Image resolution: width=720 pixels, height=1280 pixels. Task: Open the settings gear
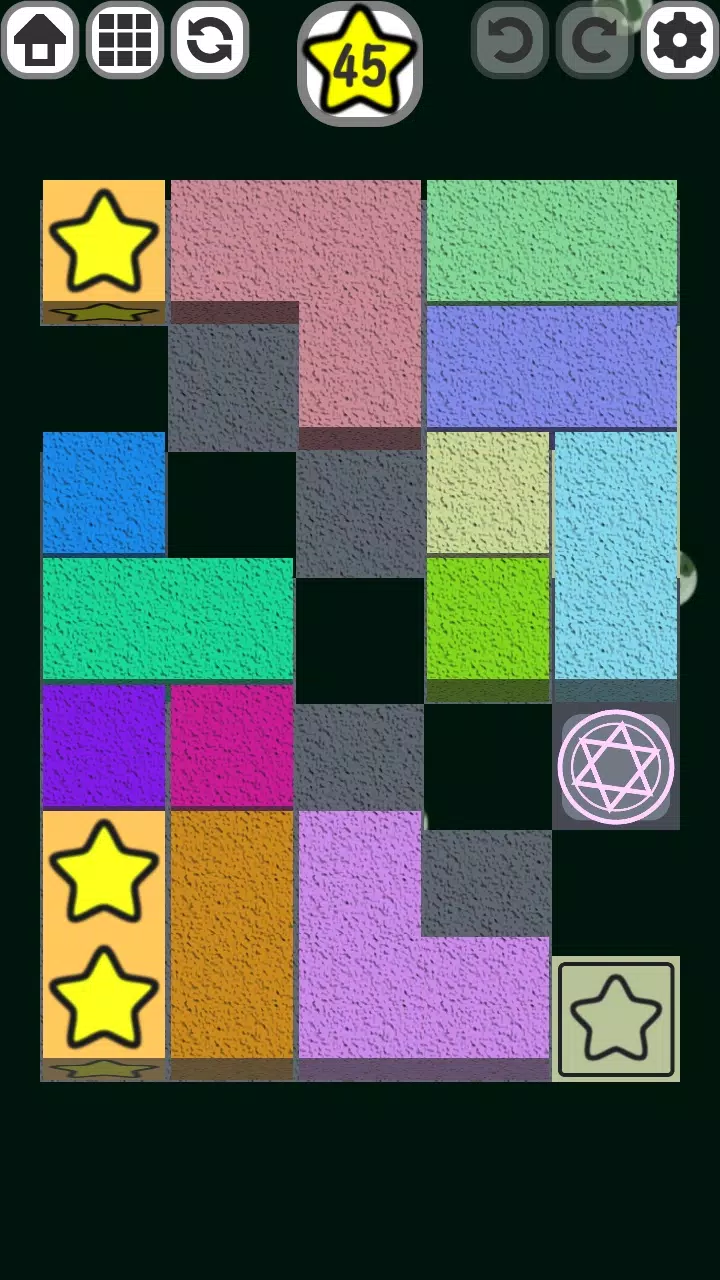pyautogui.click(x=679, y=40)
